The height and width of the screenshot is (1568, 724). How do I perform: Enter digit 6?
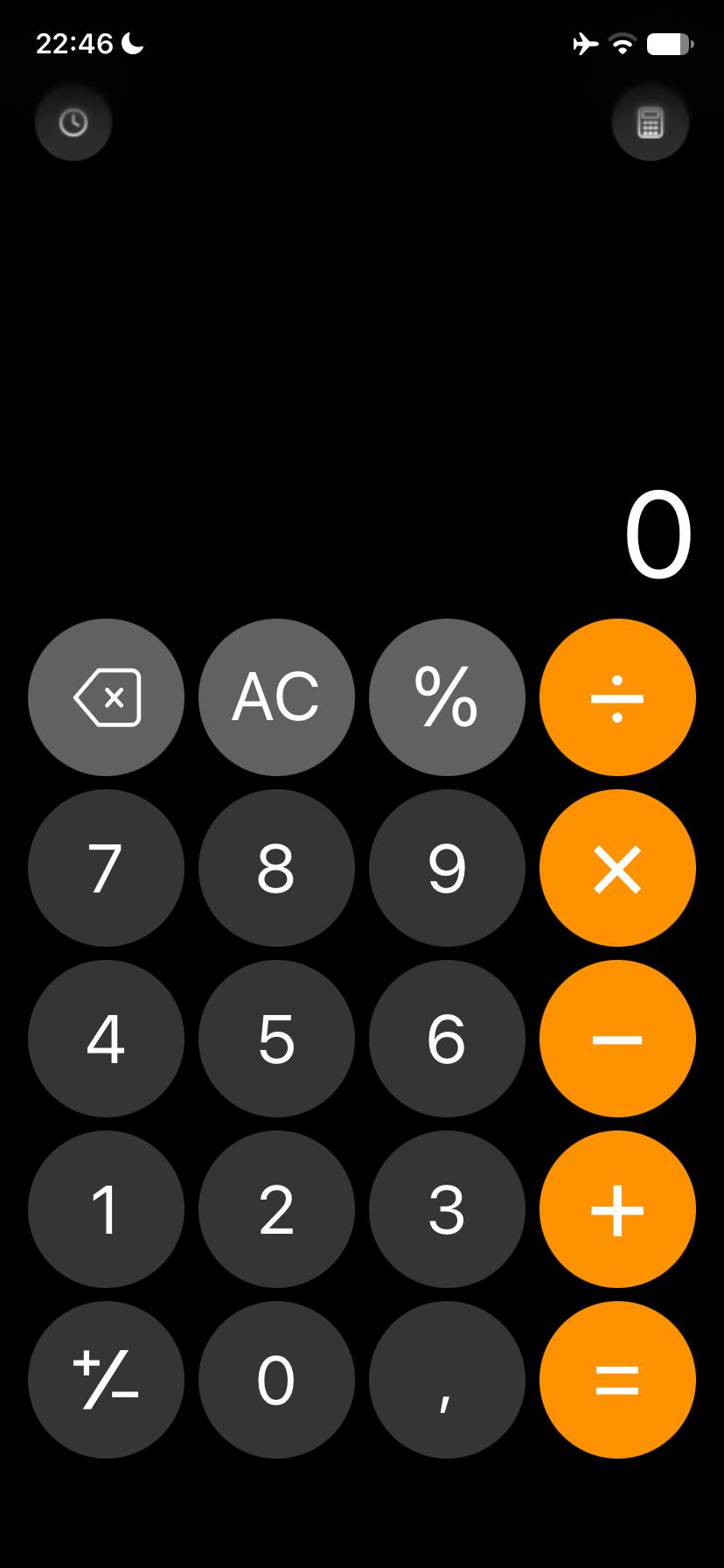pyautogui.click(x=447, y=1039)
